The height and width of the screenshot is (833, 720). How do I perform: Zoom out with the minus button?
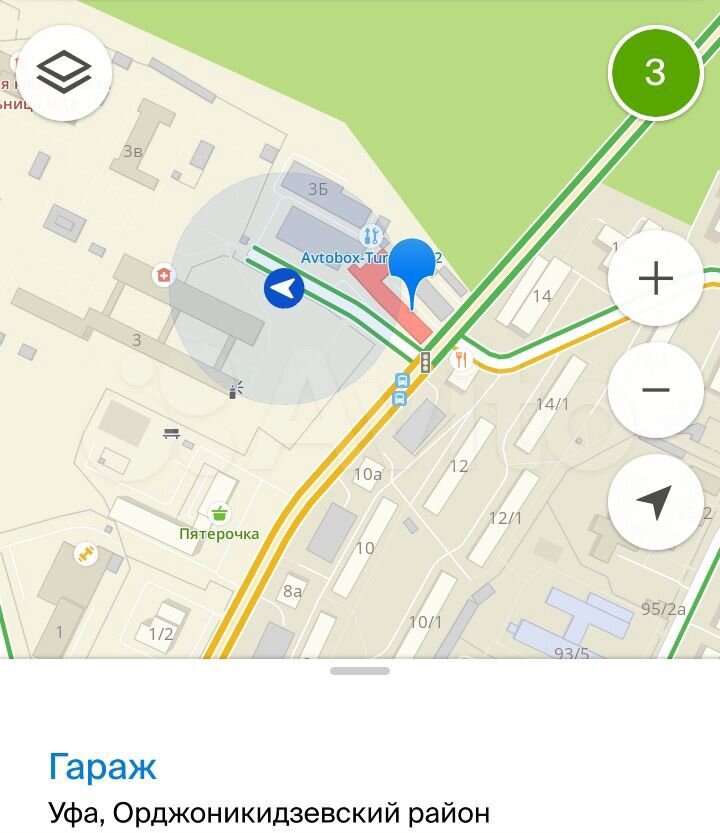pyautogui.click(x=655, y=390)
